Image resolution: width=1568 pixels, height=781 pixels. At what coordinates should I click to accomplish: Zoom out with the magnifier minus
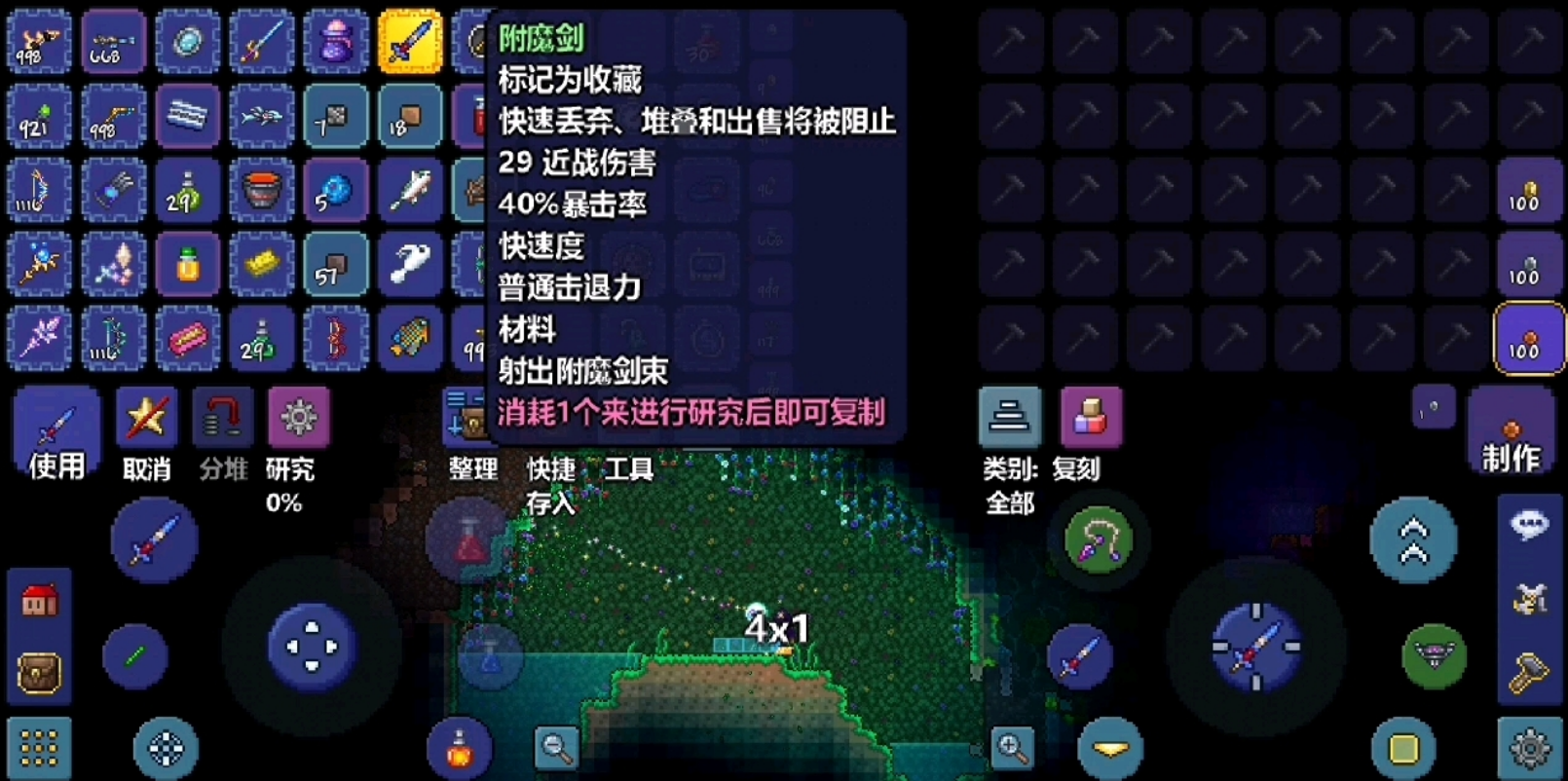(557, 748)
